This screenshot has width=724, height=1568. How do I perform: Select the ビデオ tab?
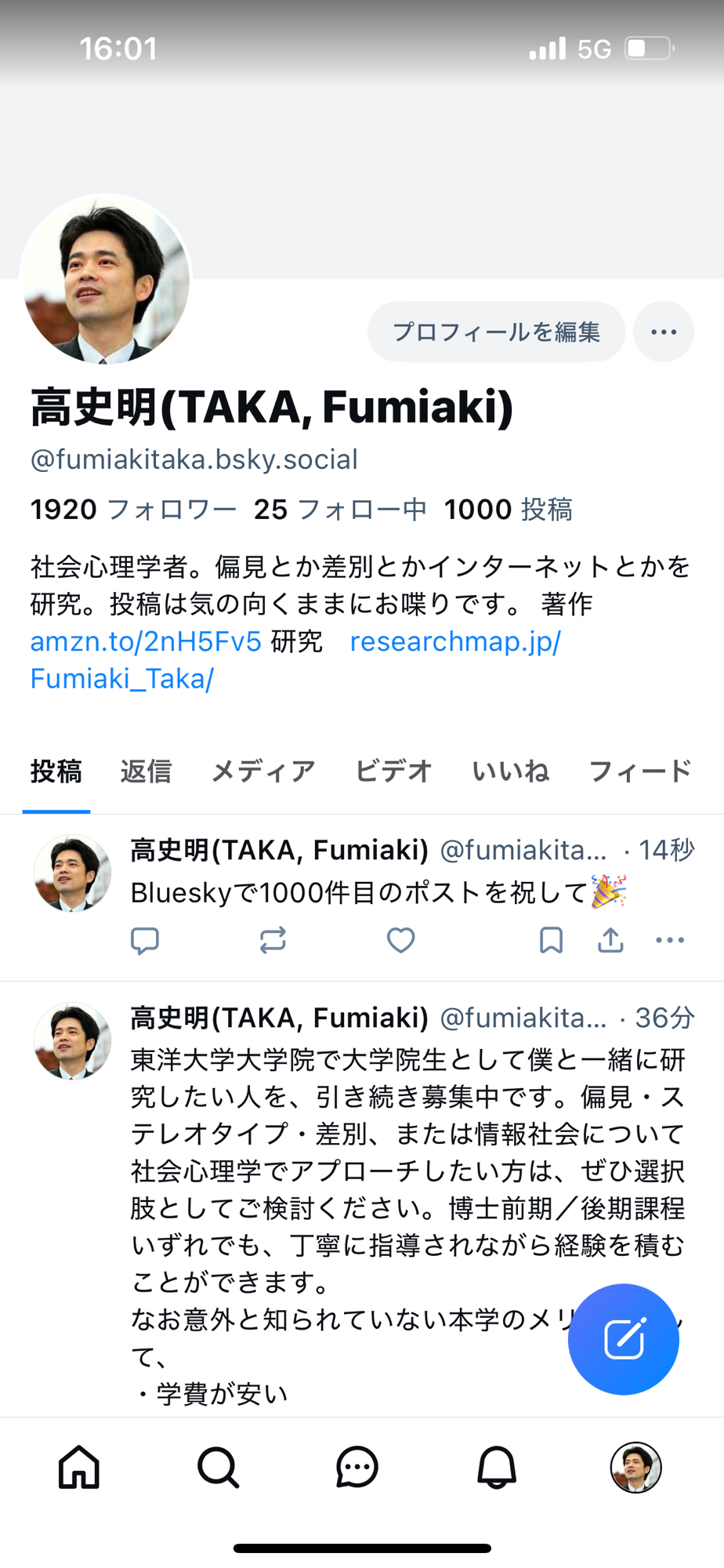click(393, 771)
